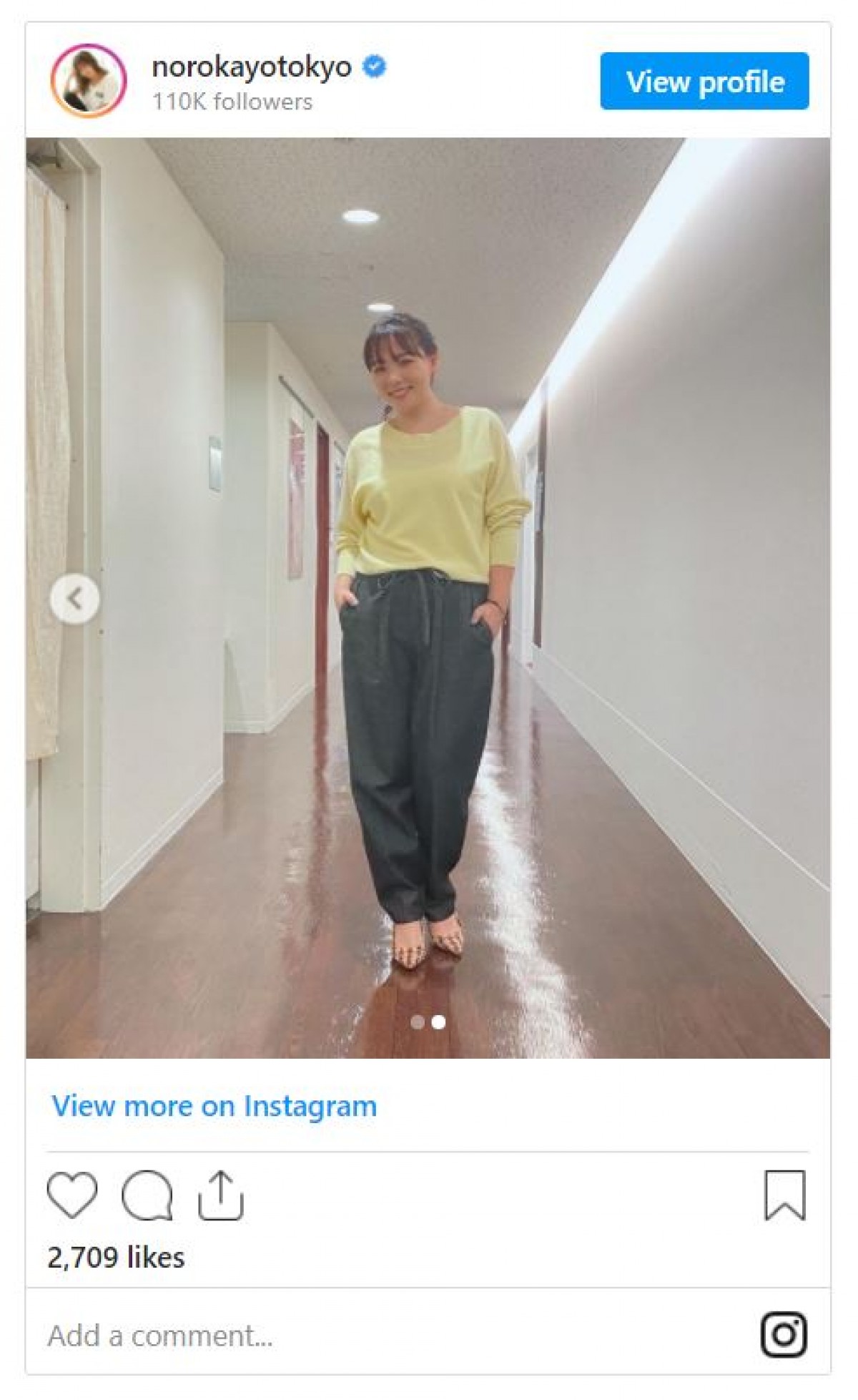Open the post photo
Image resolution: width=858 pixels, height=1400 pixels.
click(428, 597)
